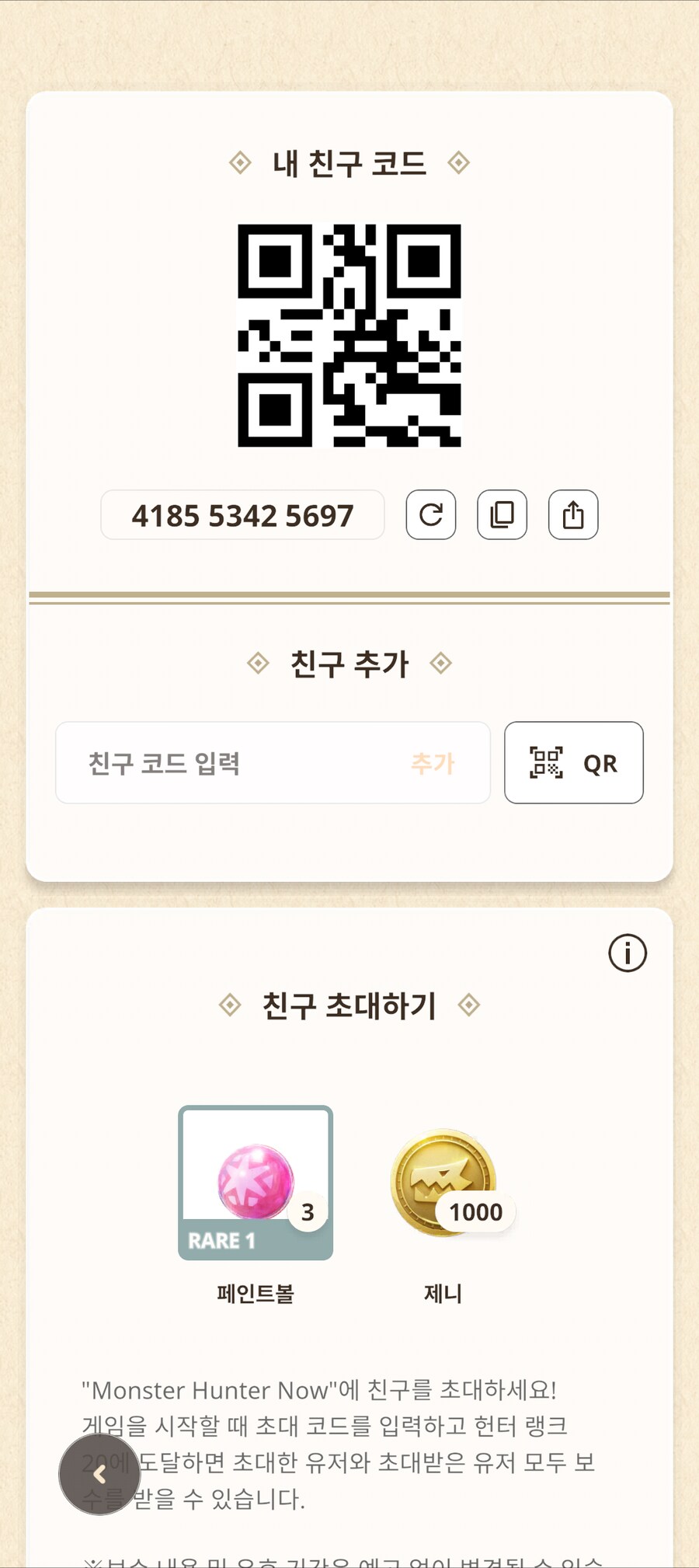Open the QR scanner with the QR icon
This screenshot has height=1568, width=699.
[574, 763]
